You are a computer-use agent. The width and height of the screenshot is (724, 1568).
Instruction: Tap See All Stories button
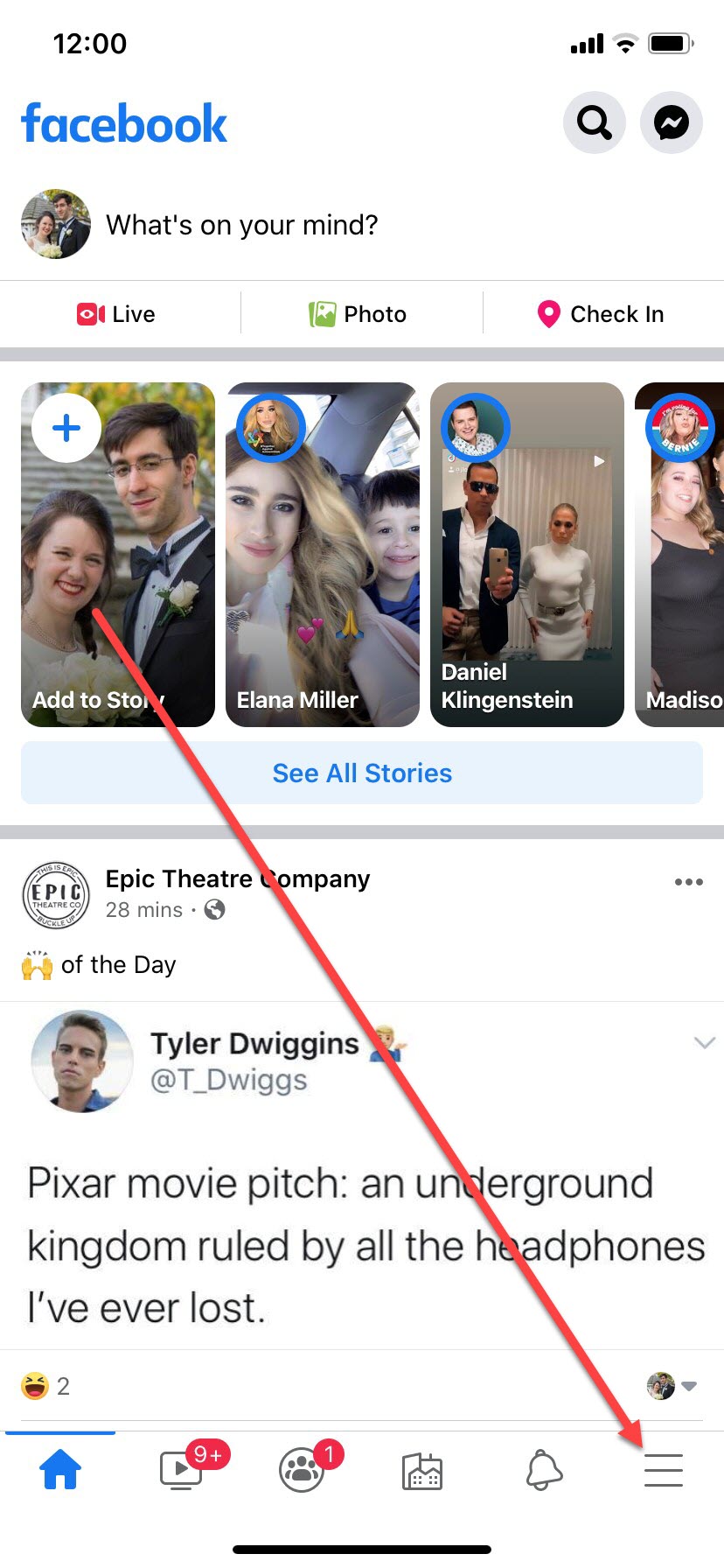362,773
